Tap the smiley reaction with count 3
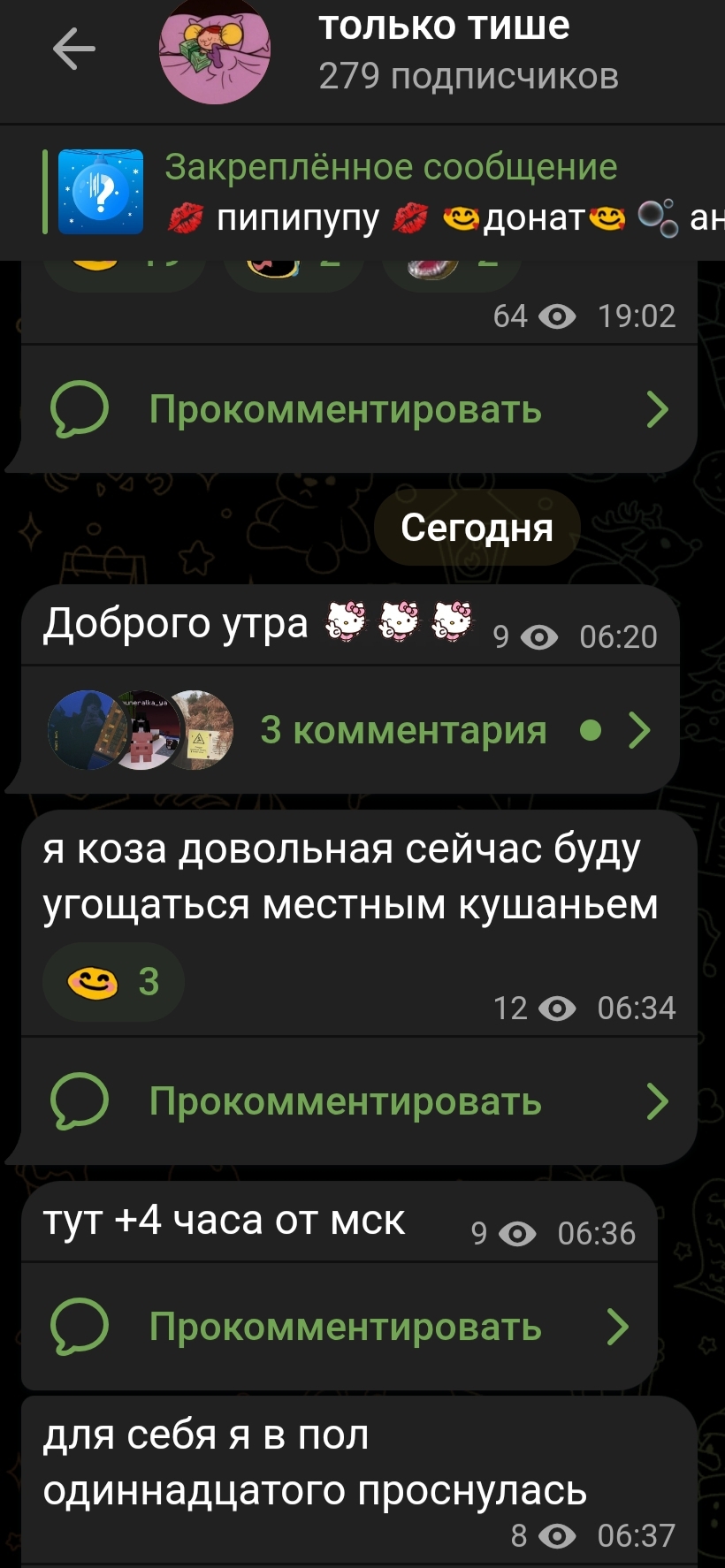This screenshot has width=725, height=1568. pos(113,982)
